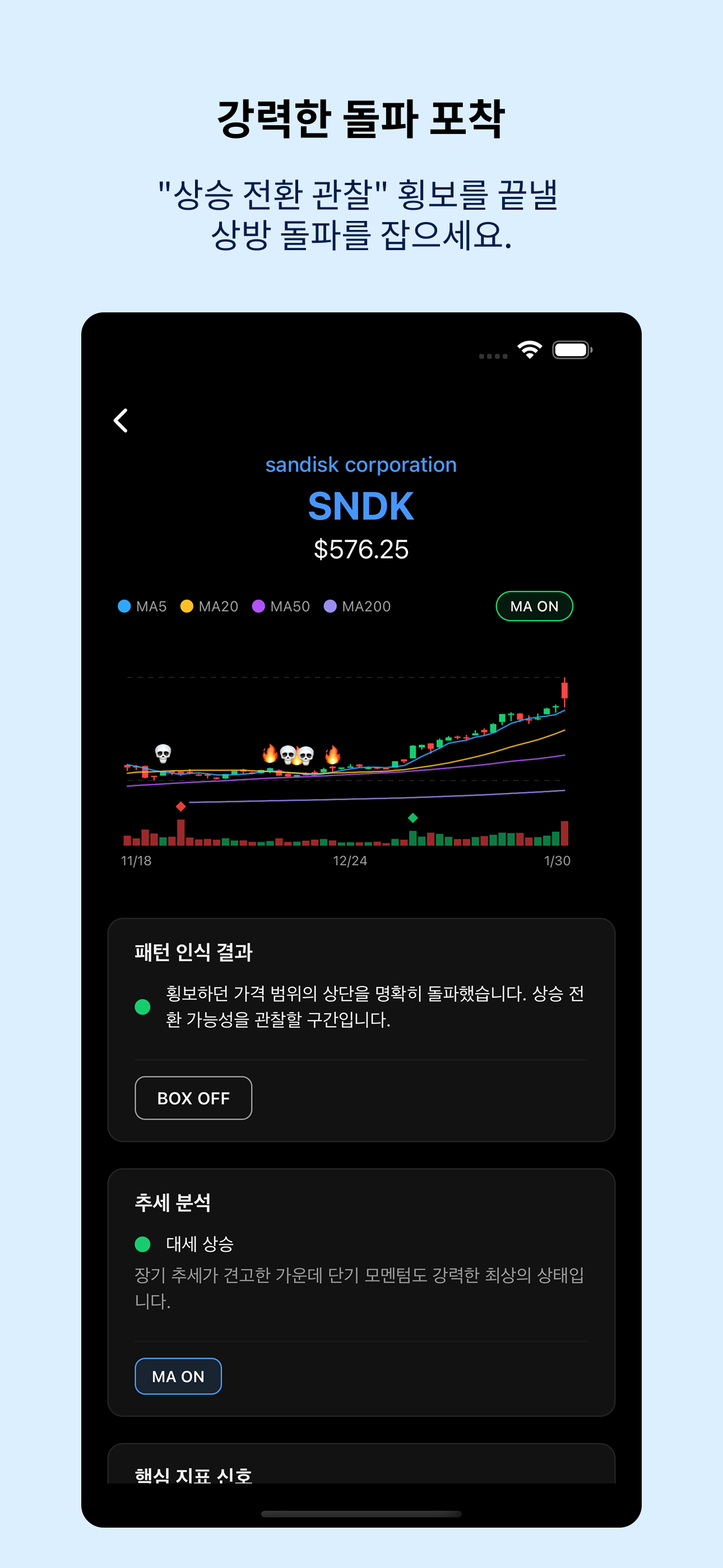Tap the green diamond marker on the chart
The height and width of the screenshot is (1568, 723).
413,819
